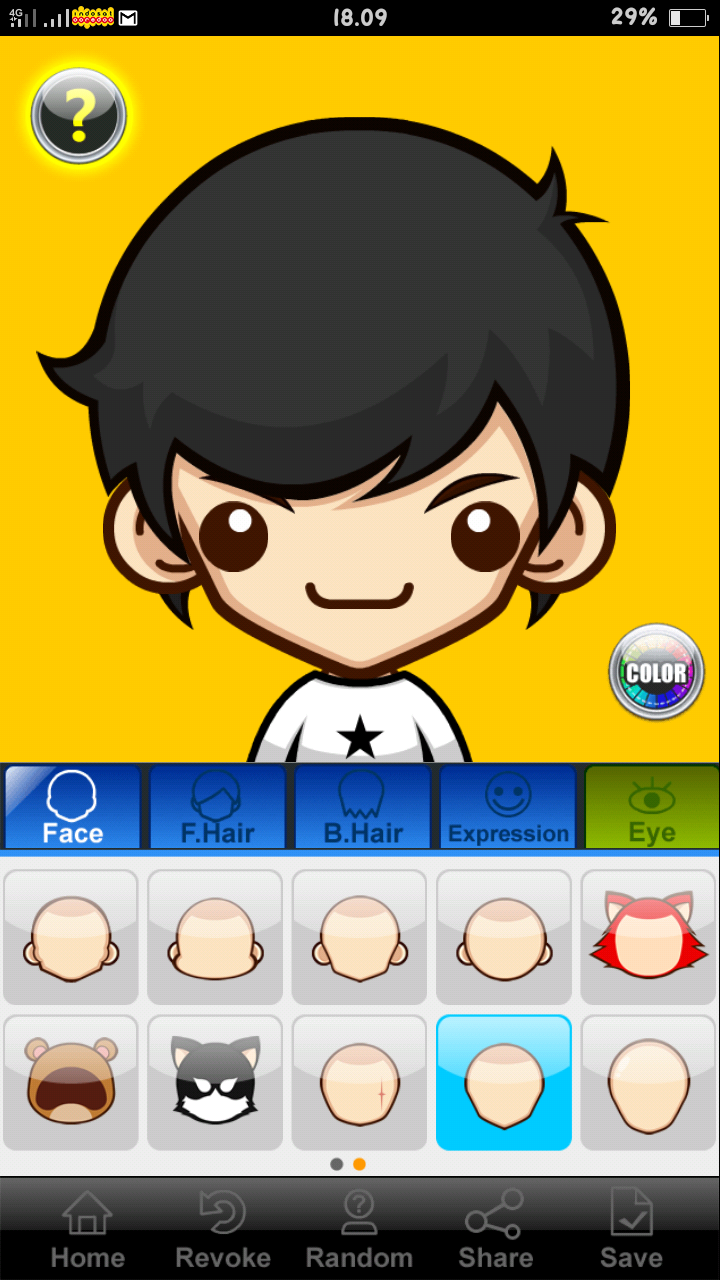Select the brown bear face option
This screenshot has height=1280, width=720.
[71, 1082]
